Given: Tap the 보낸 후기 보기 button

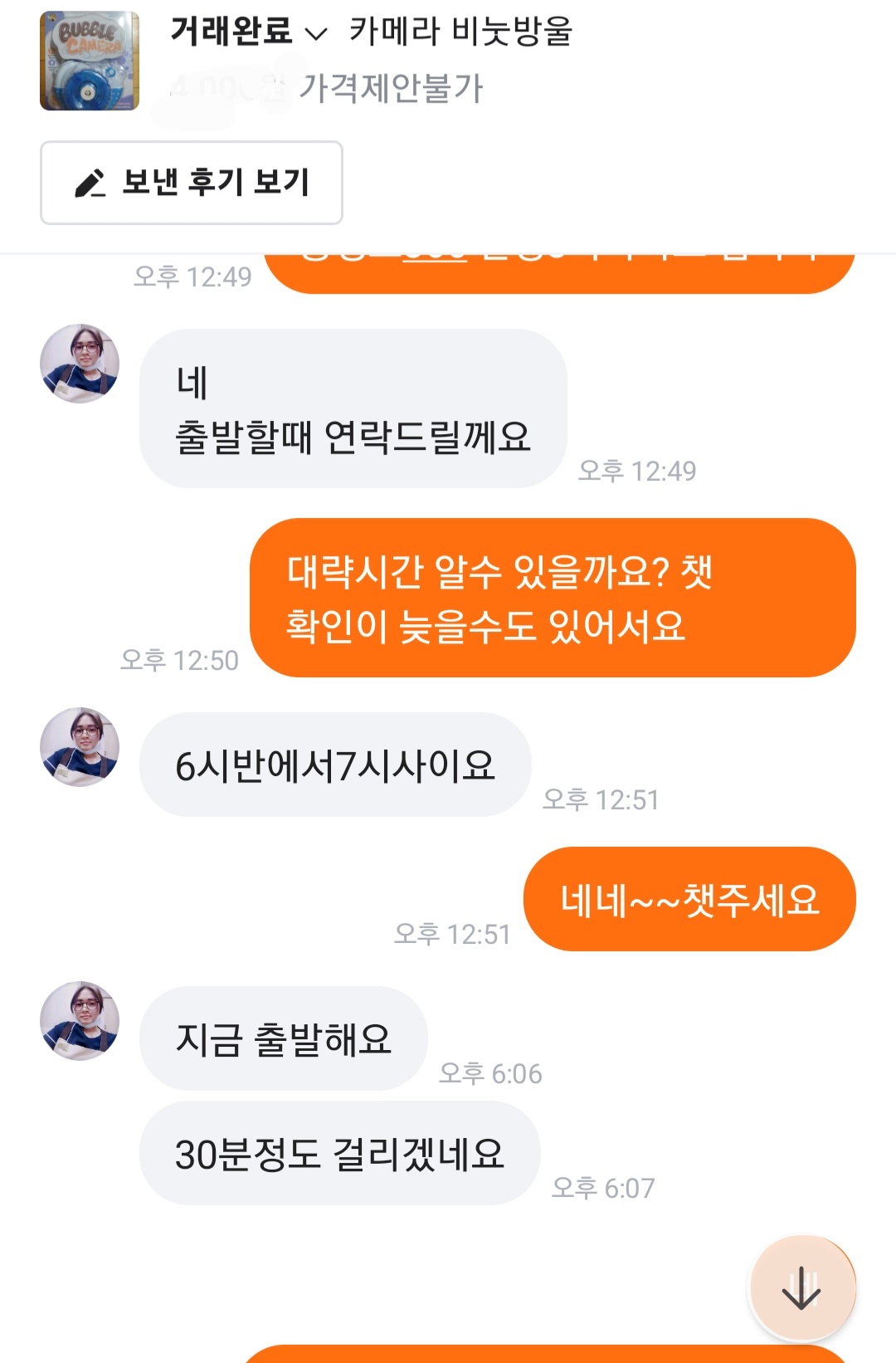Looking at the screenshot, I should pos(192,183).
